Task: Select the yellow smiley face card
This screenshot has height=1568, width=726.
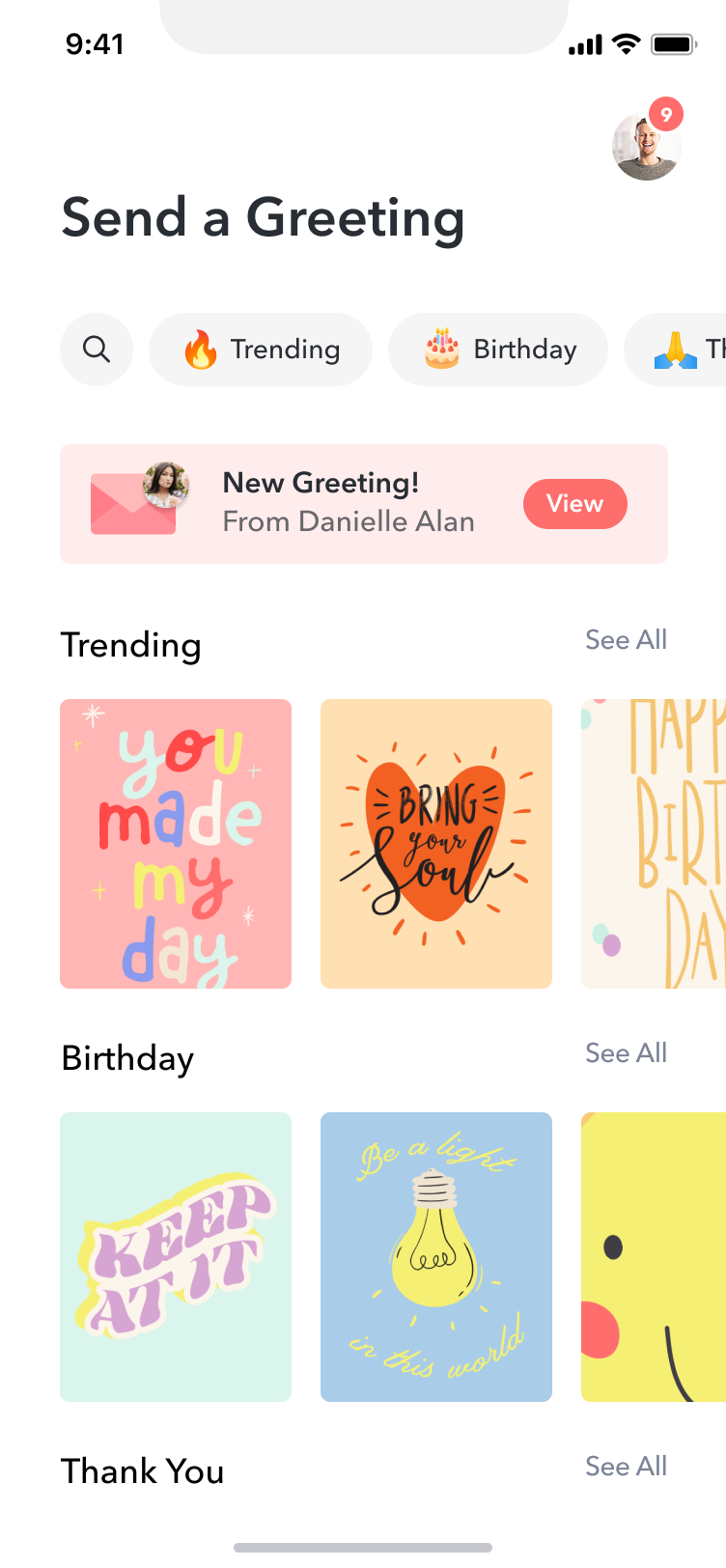Action: click(x=655, y=1257)
